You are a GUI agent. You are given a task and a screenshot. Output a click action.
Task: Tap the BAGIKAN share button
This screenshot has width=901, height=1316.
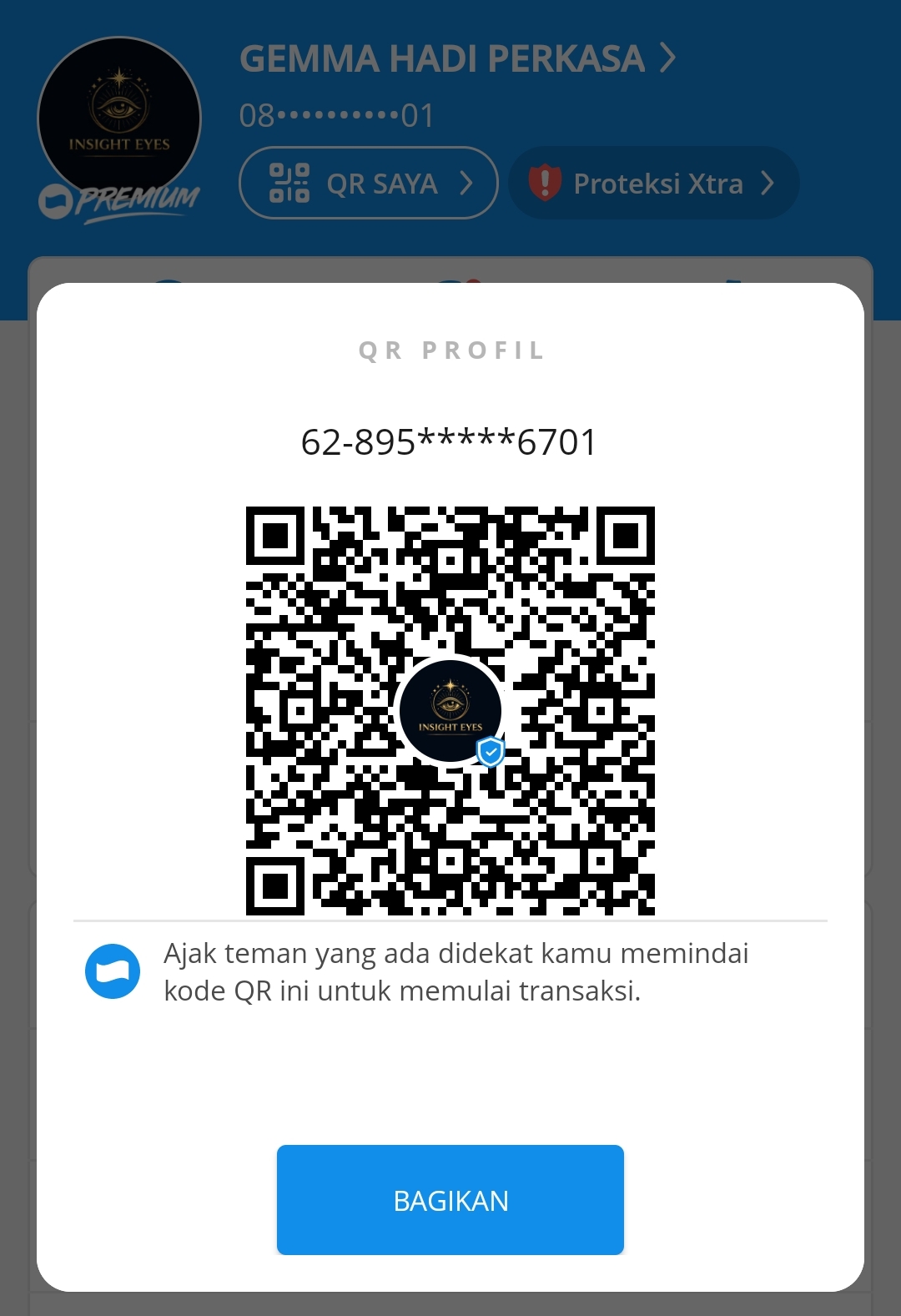pos(450,1199)
